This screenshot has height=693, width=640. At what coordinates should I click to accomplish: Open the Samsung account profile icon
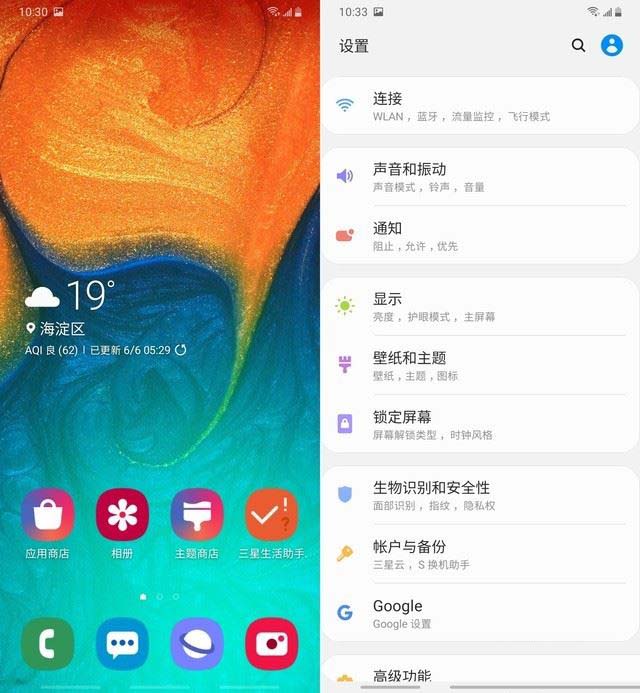pyautogui.click(x=611, y=45)
